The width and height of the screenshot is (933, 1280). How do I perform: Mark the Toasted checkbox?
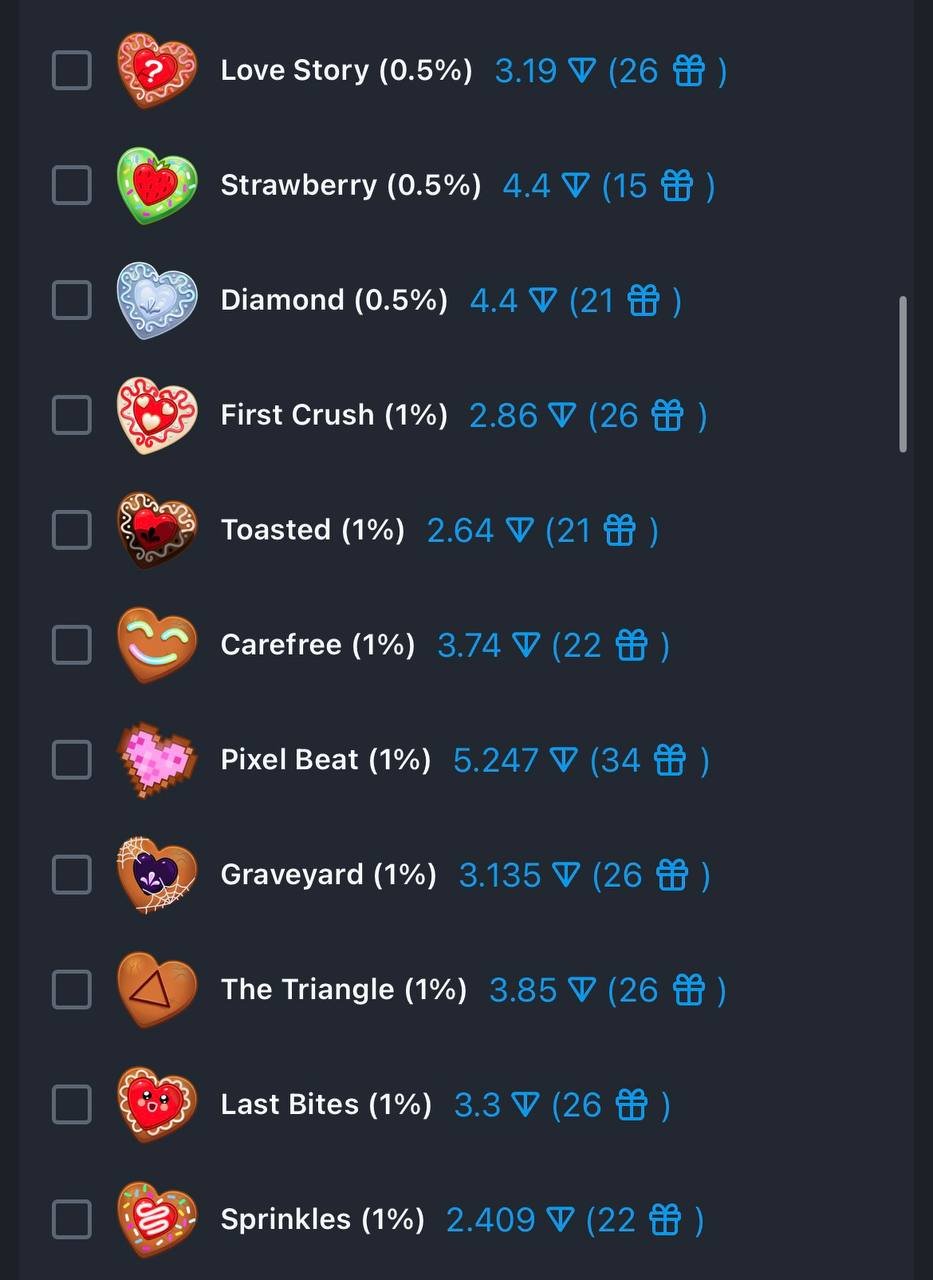pyautogui.click(x=71, y=530)
